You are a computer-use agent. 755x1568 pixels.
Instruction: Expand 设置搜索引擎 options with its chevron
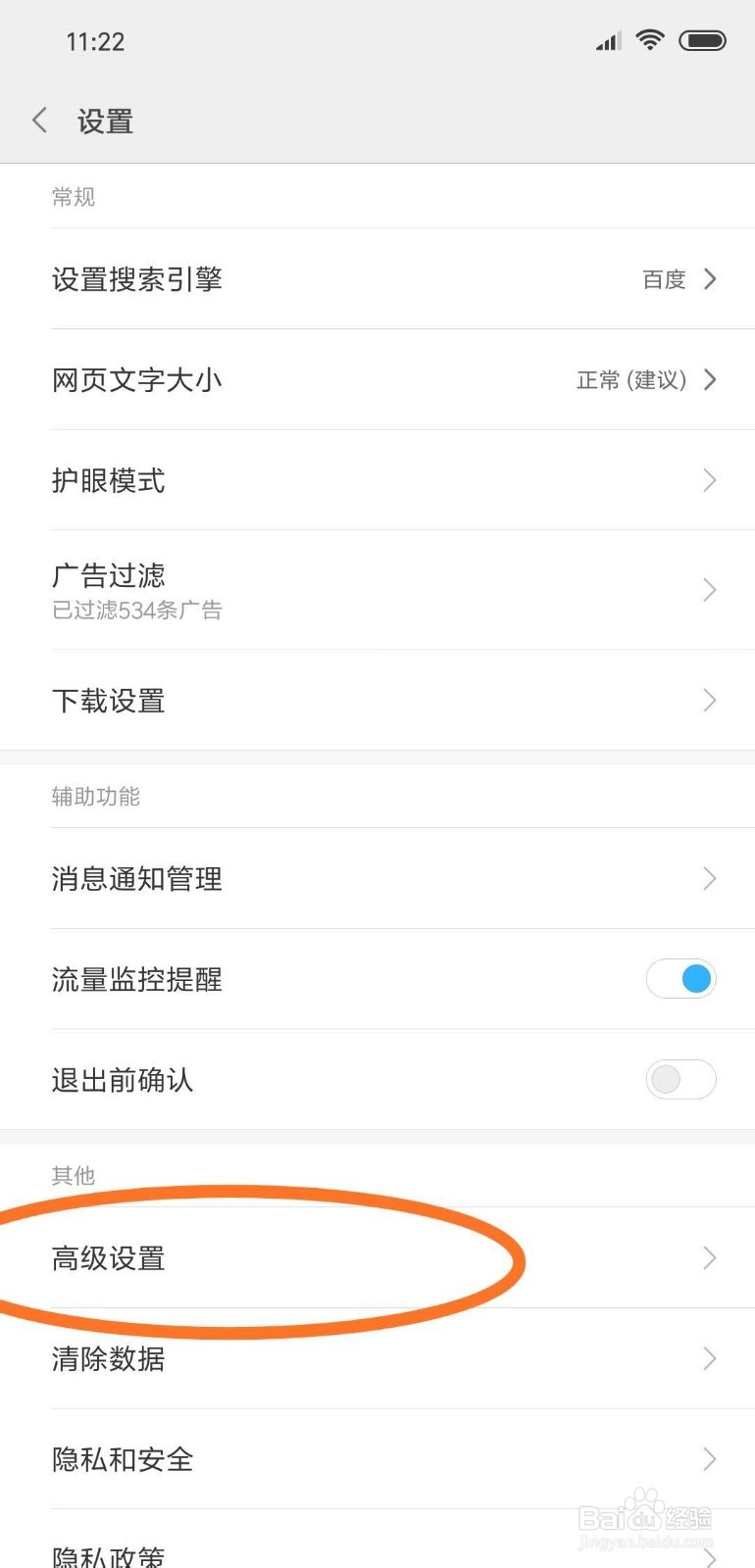pyautogui.click(x=710, y=279)
